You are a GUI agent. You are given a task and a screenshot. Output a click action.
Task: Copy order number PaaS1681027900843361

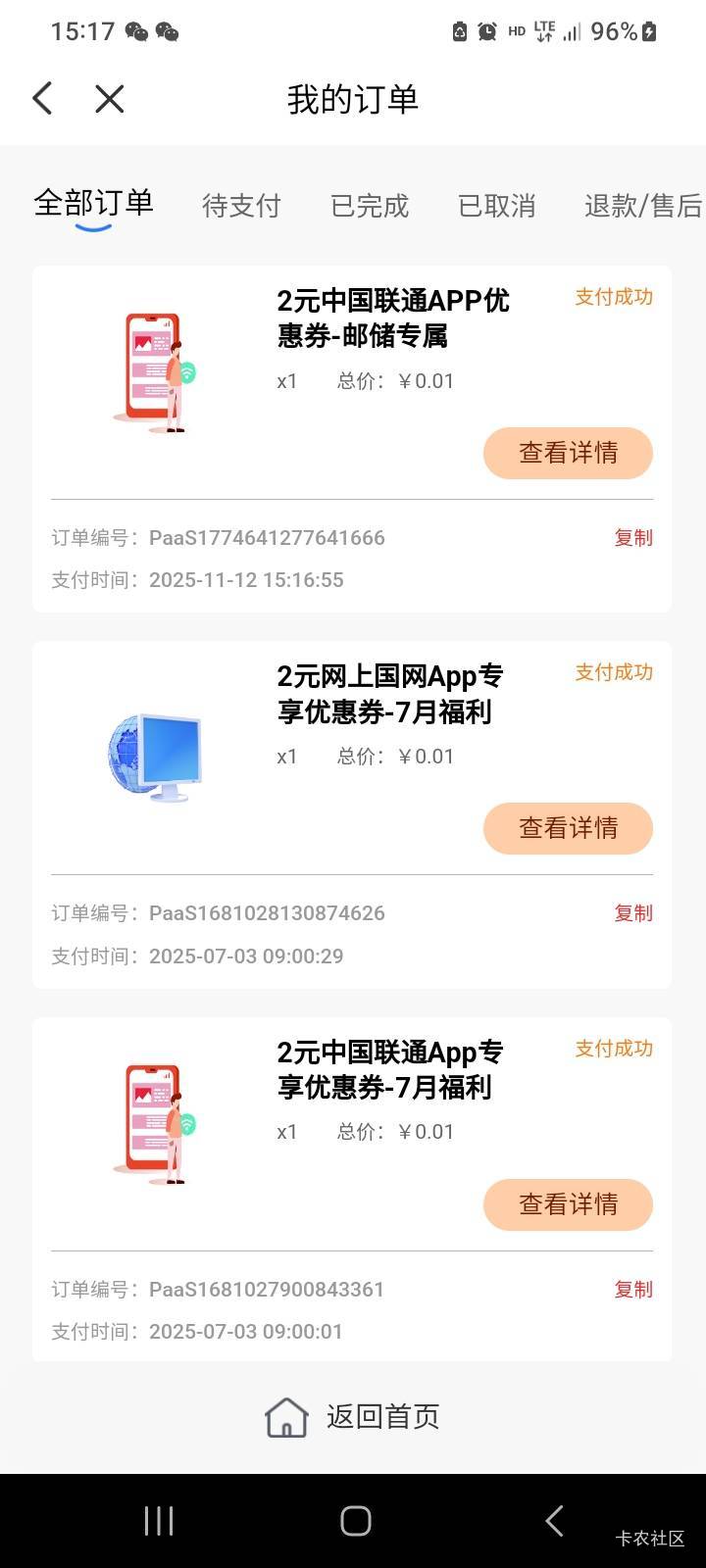[632, 1289]
